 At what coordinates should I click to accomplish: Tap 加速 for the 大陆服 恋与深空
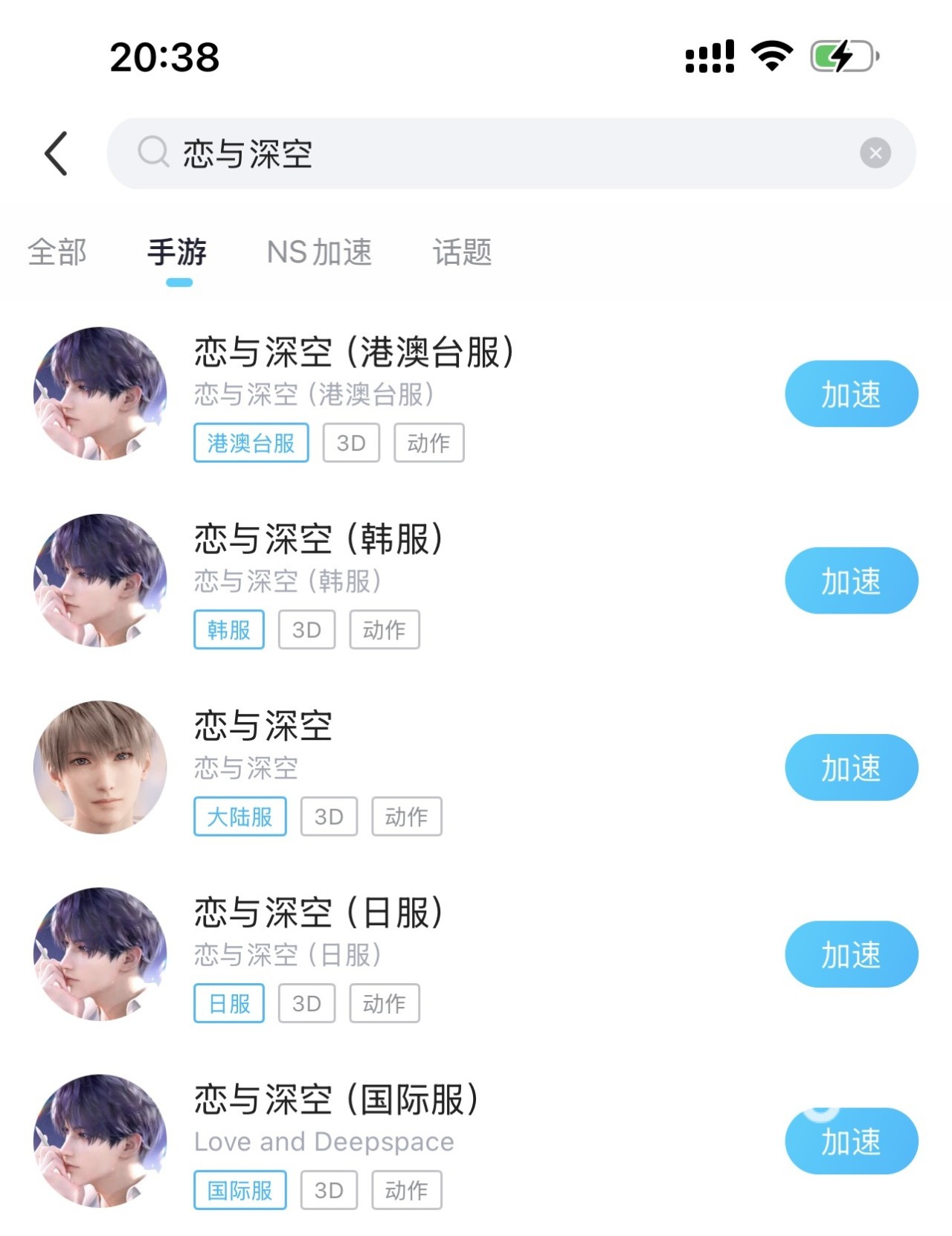click(x=851, y=767)
